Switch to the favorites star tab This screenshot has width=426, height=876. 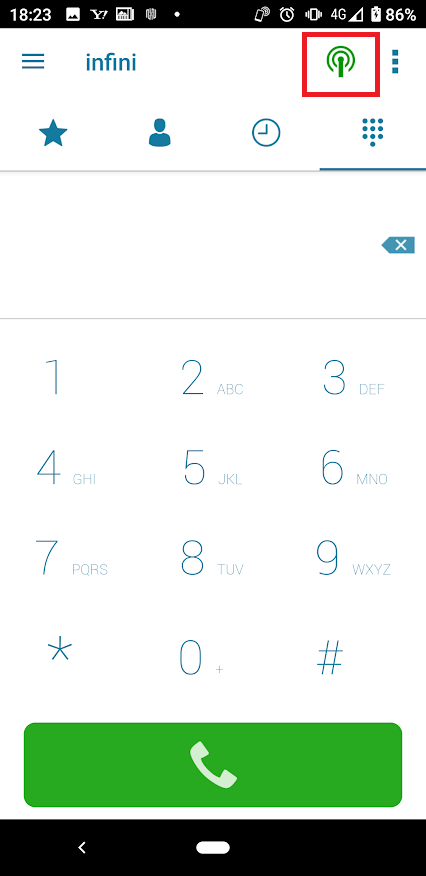(53, 135)
